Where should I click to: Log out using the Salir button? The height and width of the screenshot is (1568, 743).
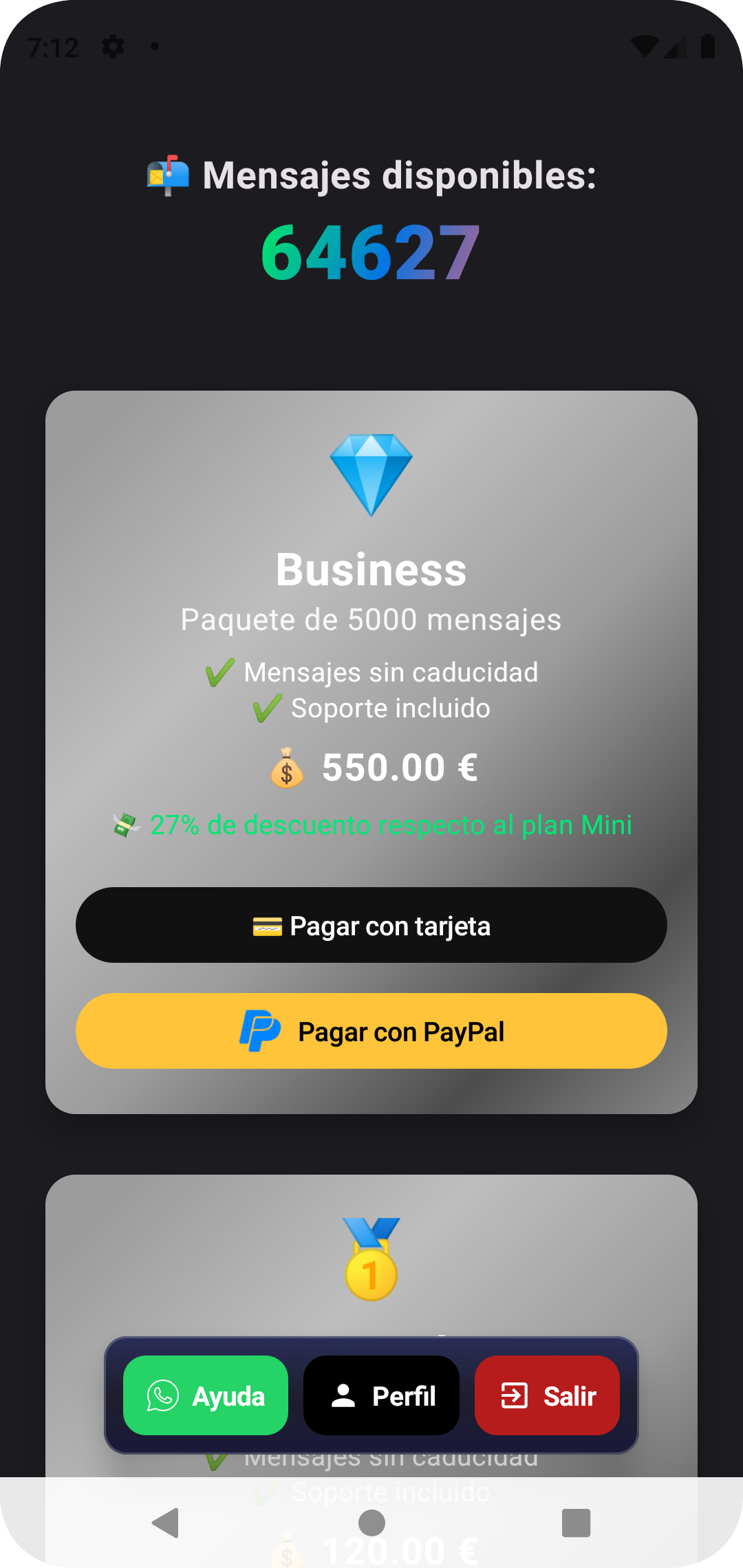(x=547, y=1395)
